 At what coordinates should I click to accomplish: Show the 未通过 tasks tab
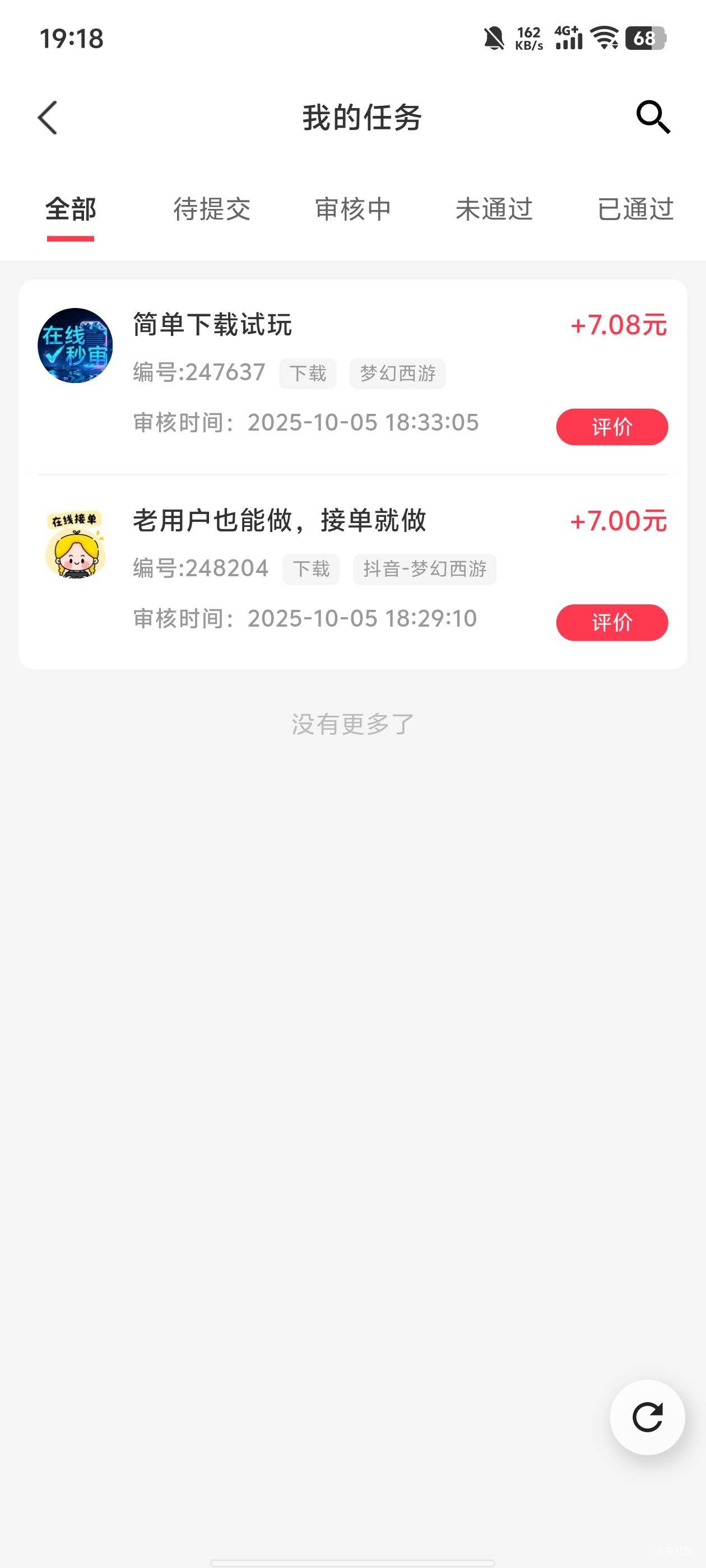(494, 209)
